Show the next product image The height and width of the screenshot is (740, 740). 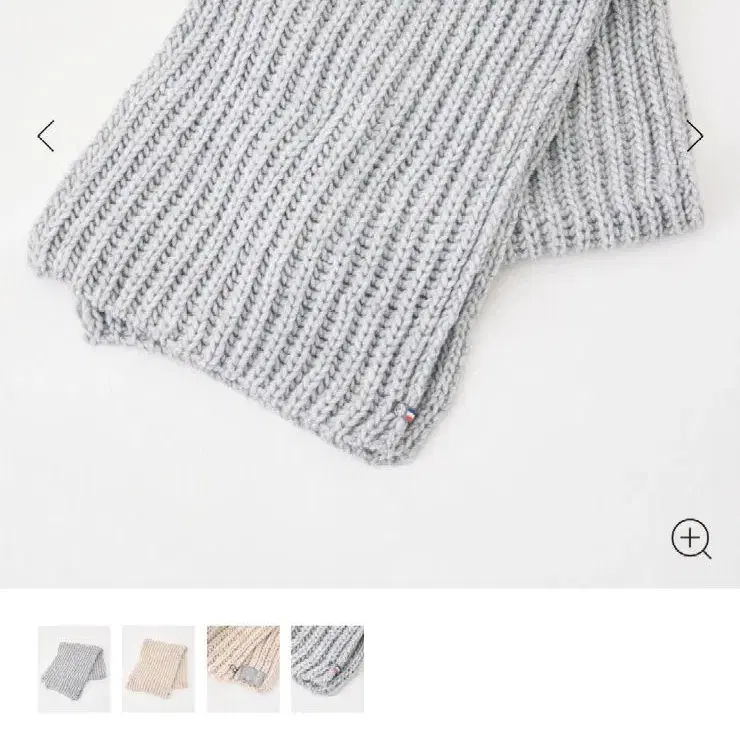[x=694, y=136]
